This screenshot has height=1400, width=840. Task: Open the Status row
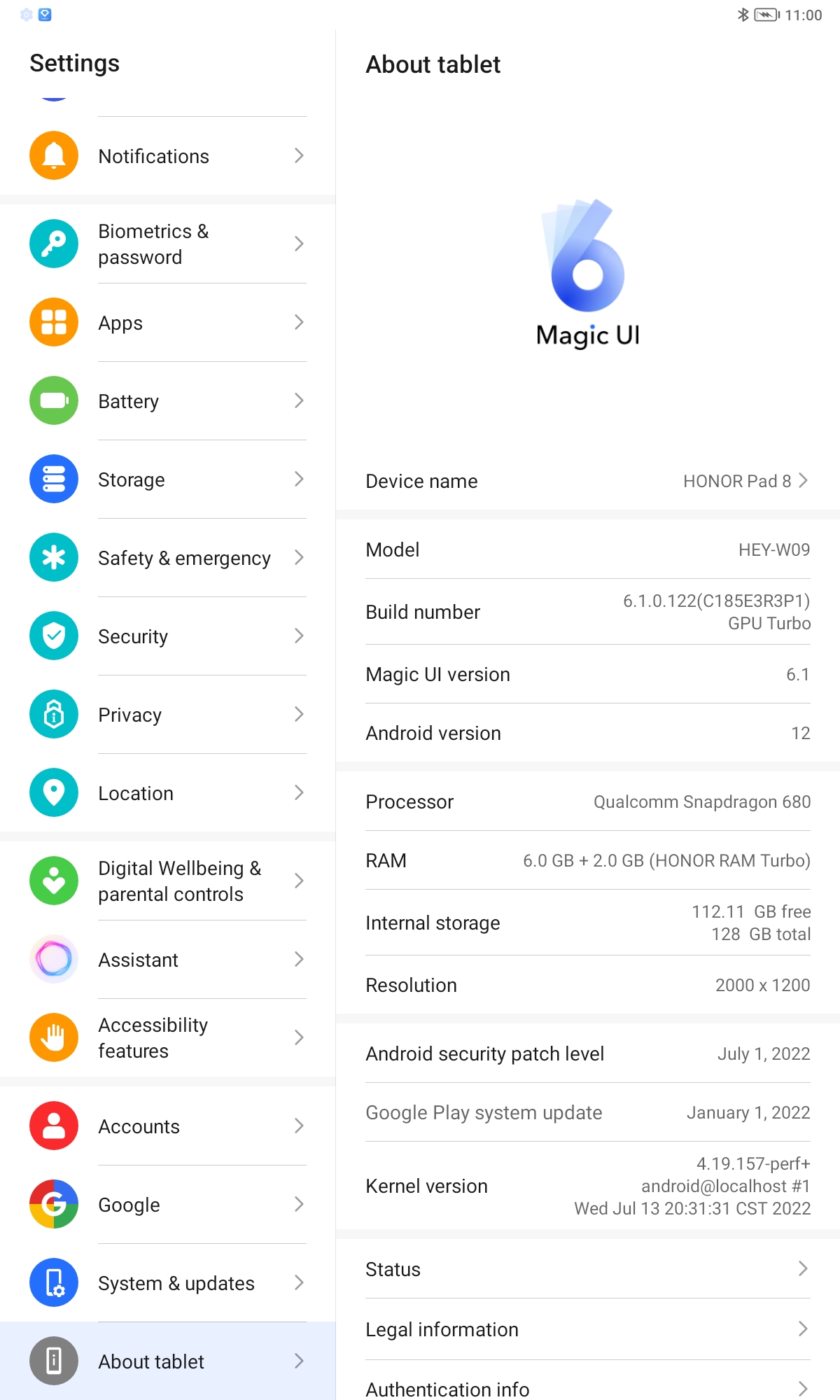pyautogui.click(x=588, y=1269)
